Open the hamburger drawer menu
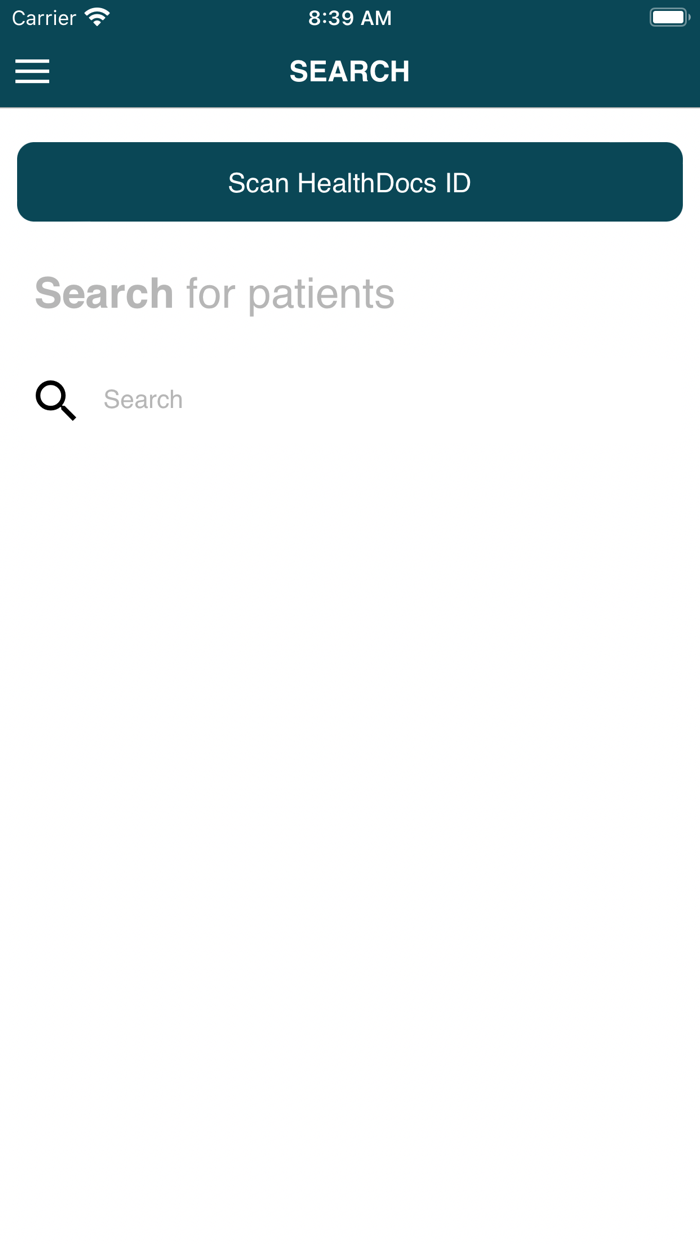 [32, 71]
